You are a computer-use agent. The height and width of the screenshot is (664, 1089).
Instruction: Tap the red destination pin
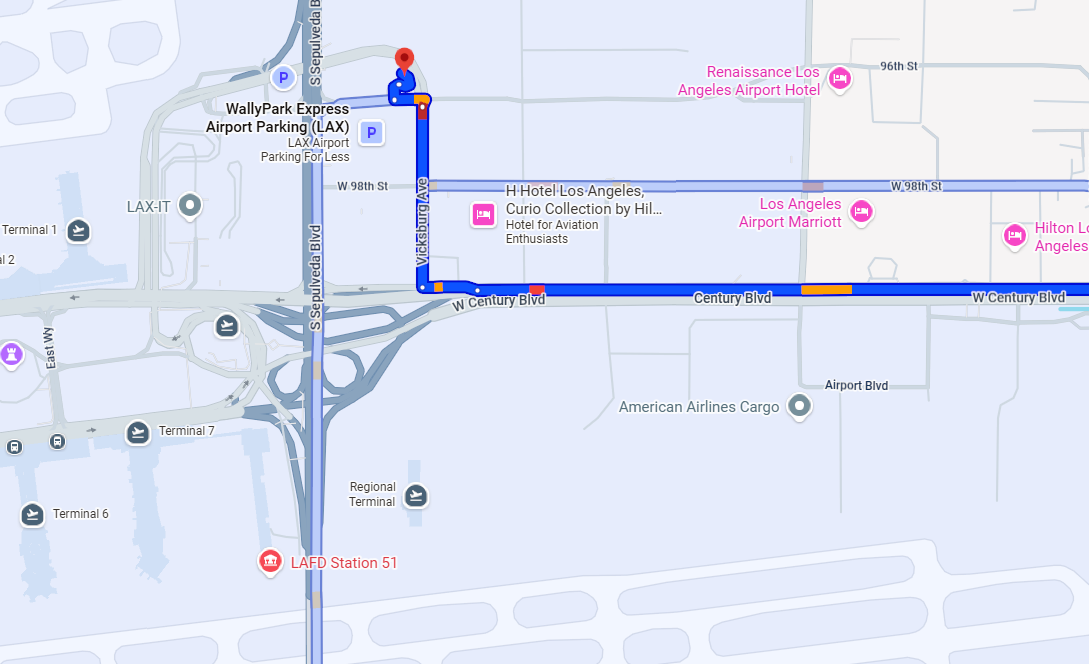[x=404, y=59]
